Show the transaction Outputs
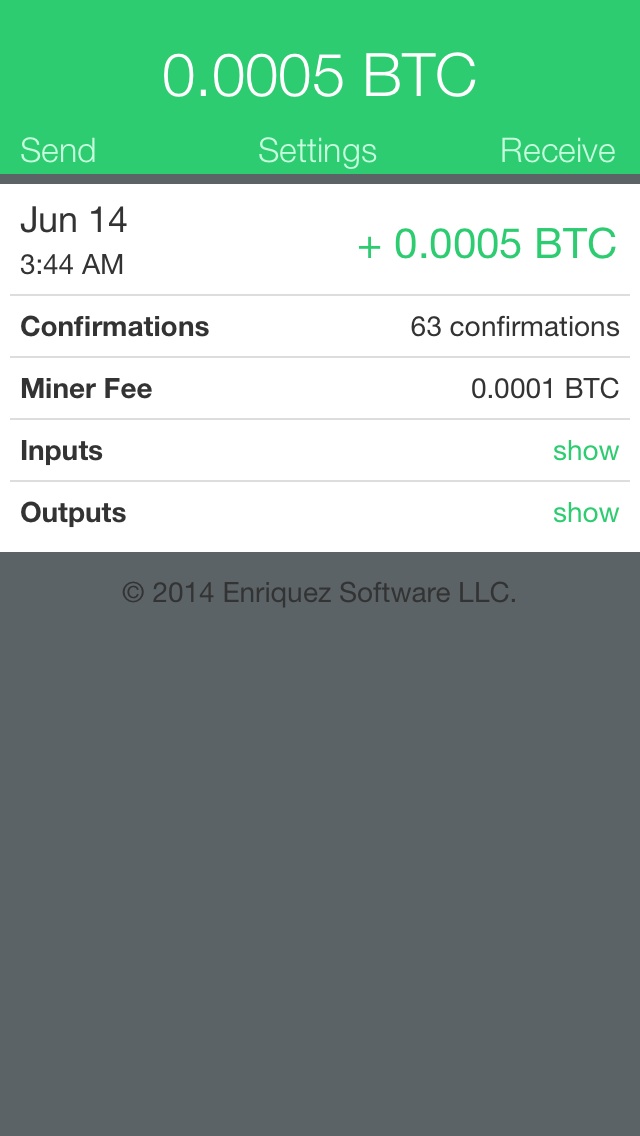Viewport: 640px width, 1136px height. [x=585, y=513]
